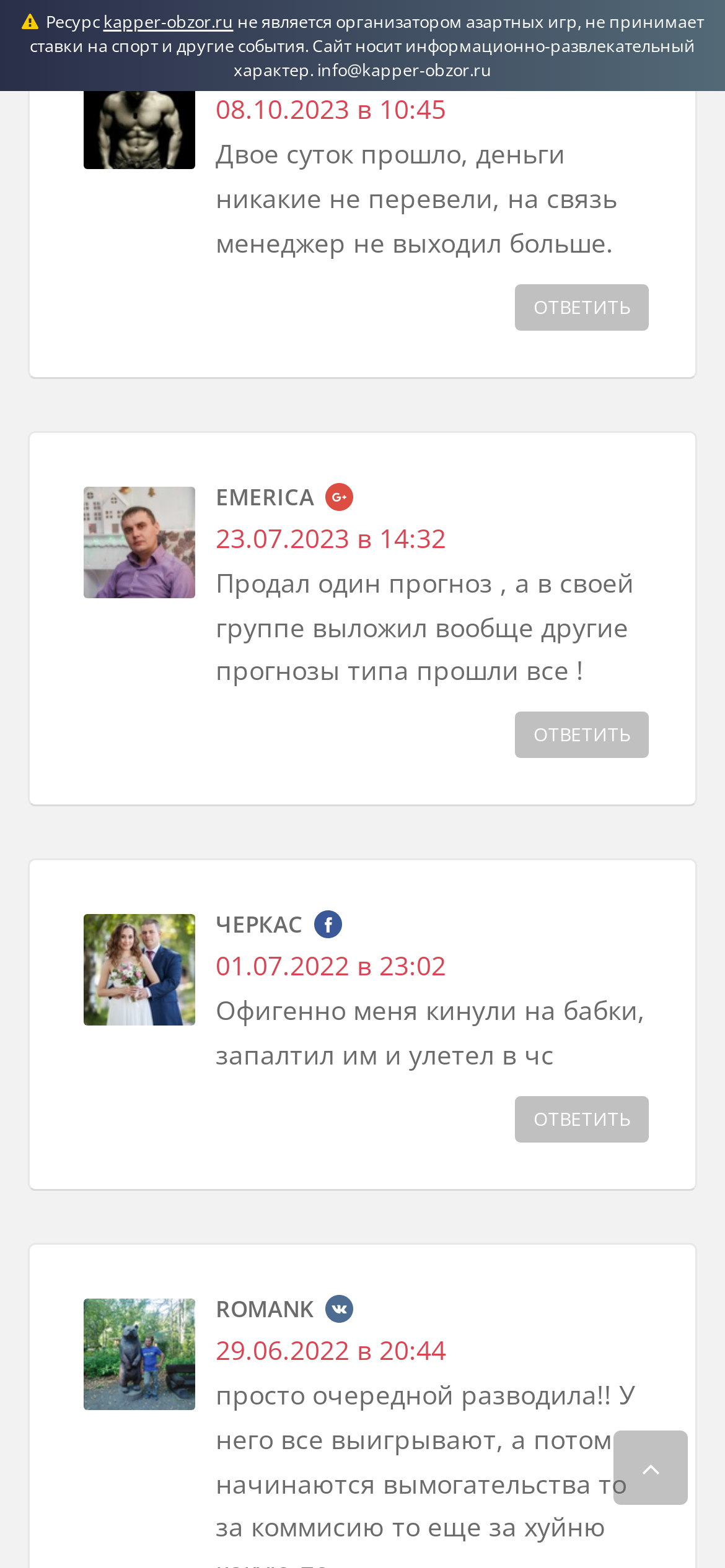The image size is (725, 1568).
Task: Open the kapper-obzor.ru link in banner
Action: (168, 22)
